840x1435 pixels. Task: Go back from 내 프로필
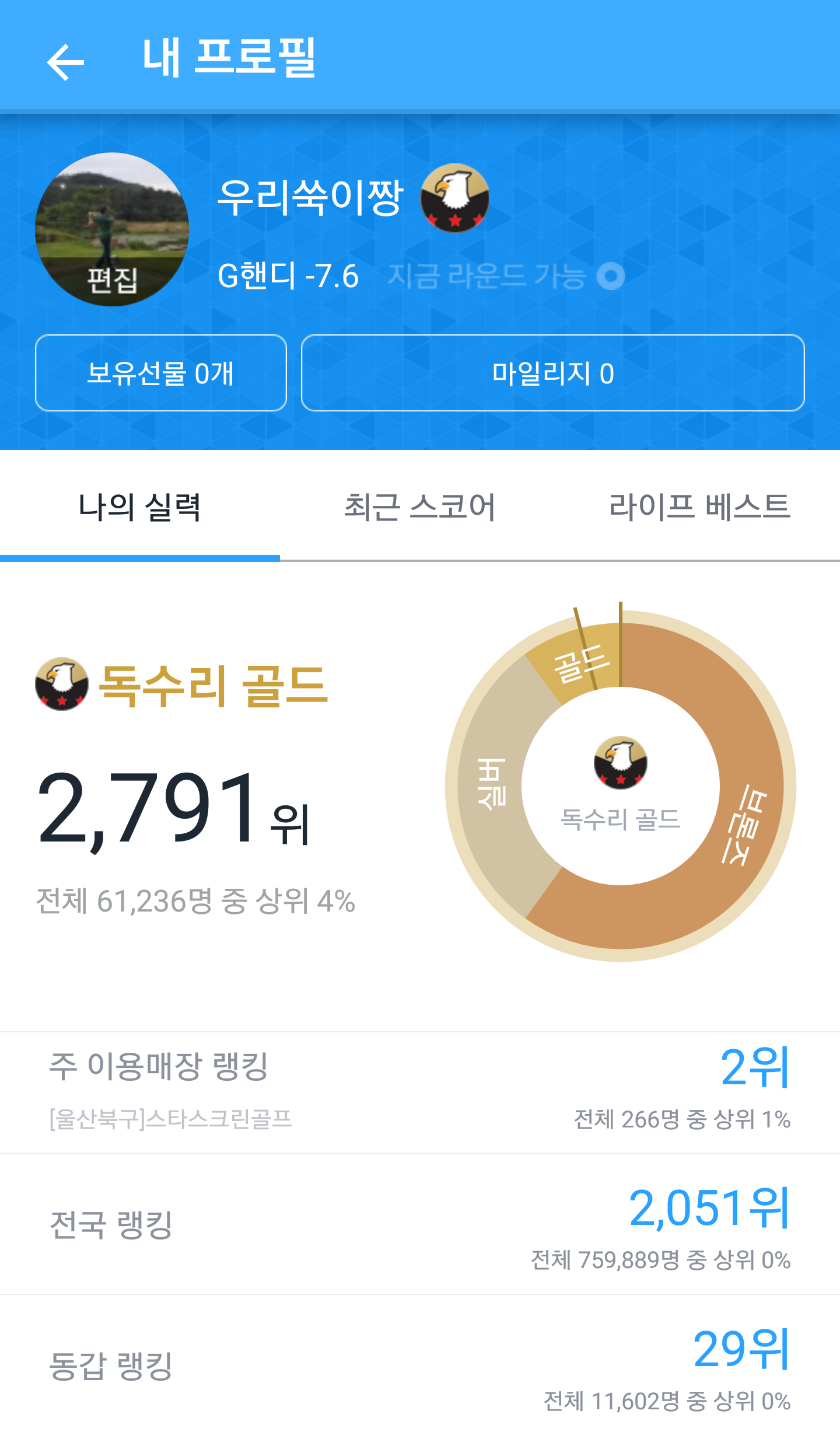65,61
